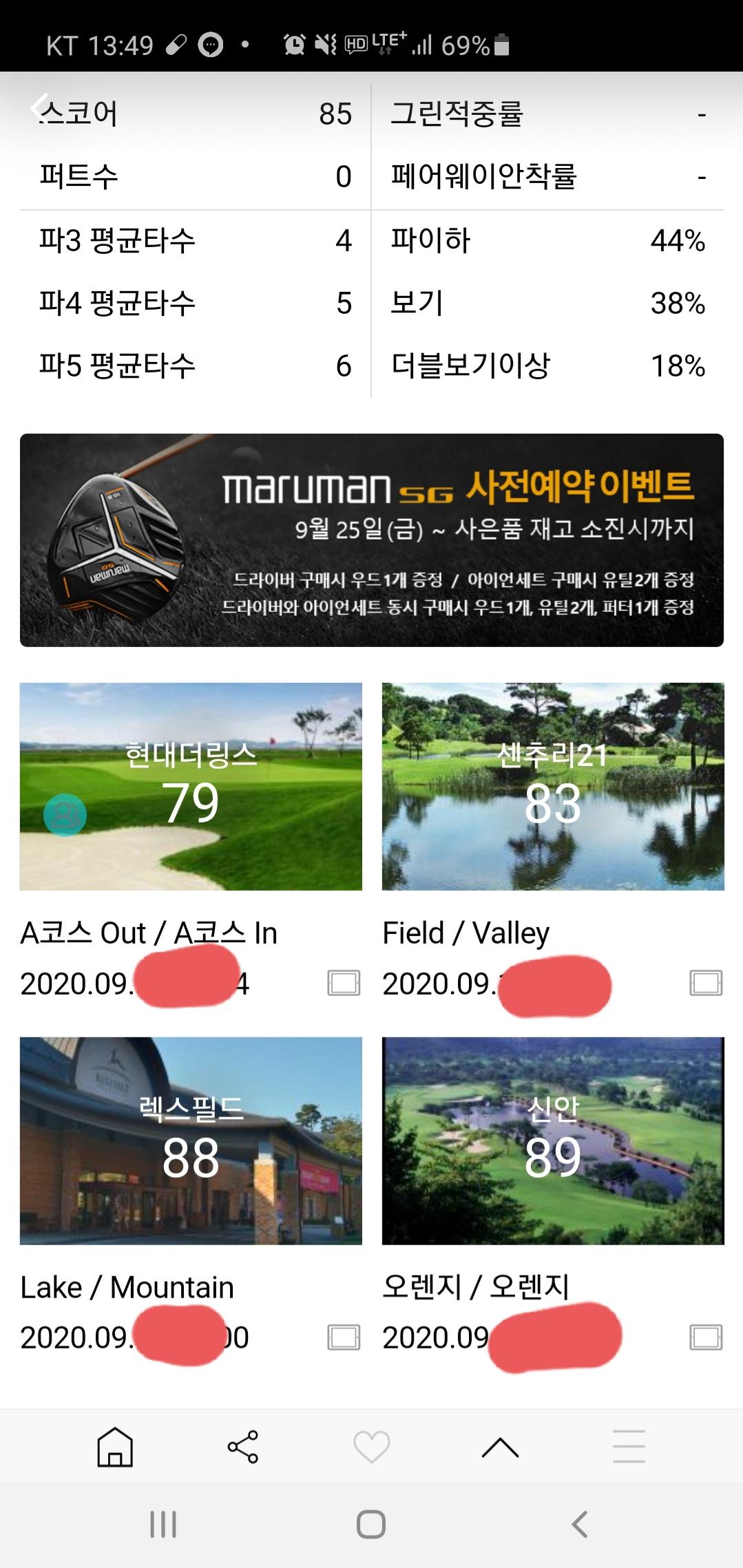Tap the scorecard icon for A코스 Out round
The height and width of the screenshot is (1568, 743).
coord(344,983)
